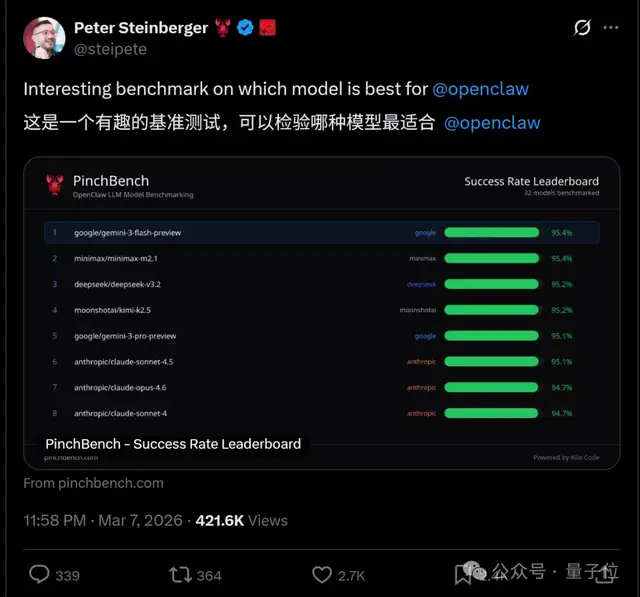Open the @openclaw mention in the English text
640x597 pixels.
pyautogui.click(x=480, y=89)
